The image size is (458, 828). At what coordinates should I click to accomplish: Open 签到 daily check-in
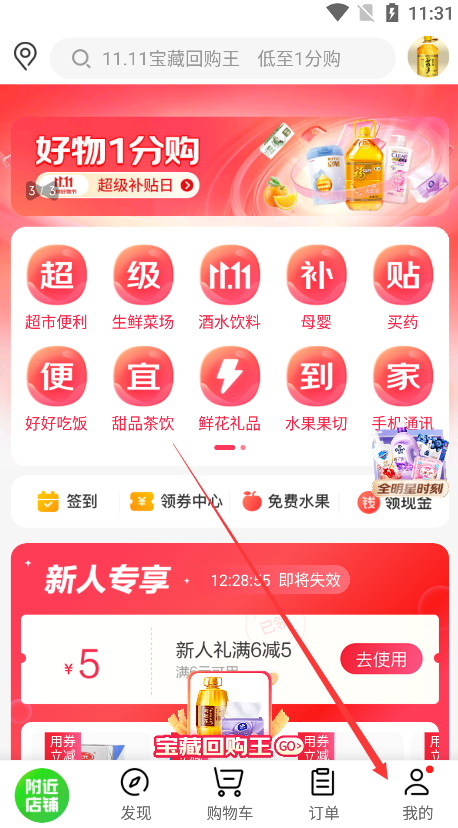67,502
